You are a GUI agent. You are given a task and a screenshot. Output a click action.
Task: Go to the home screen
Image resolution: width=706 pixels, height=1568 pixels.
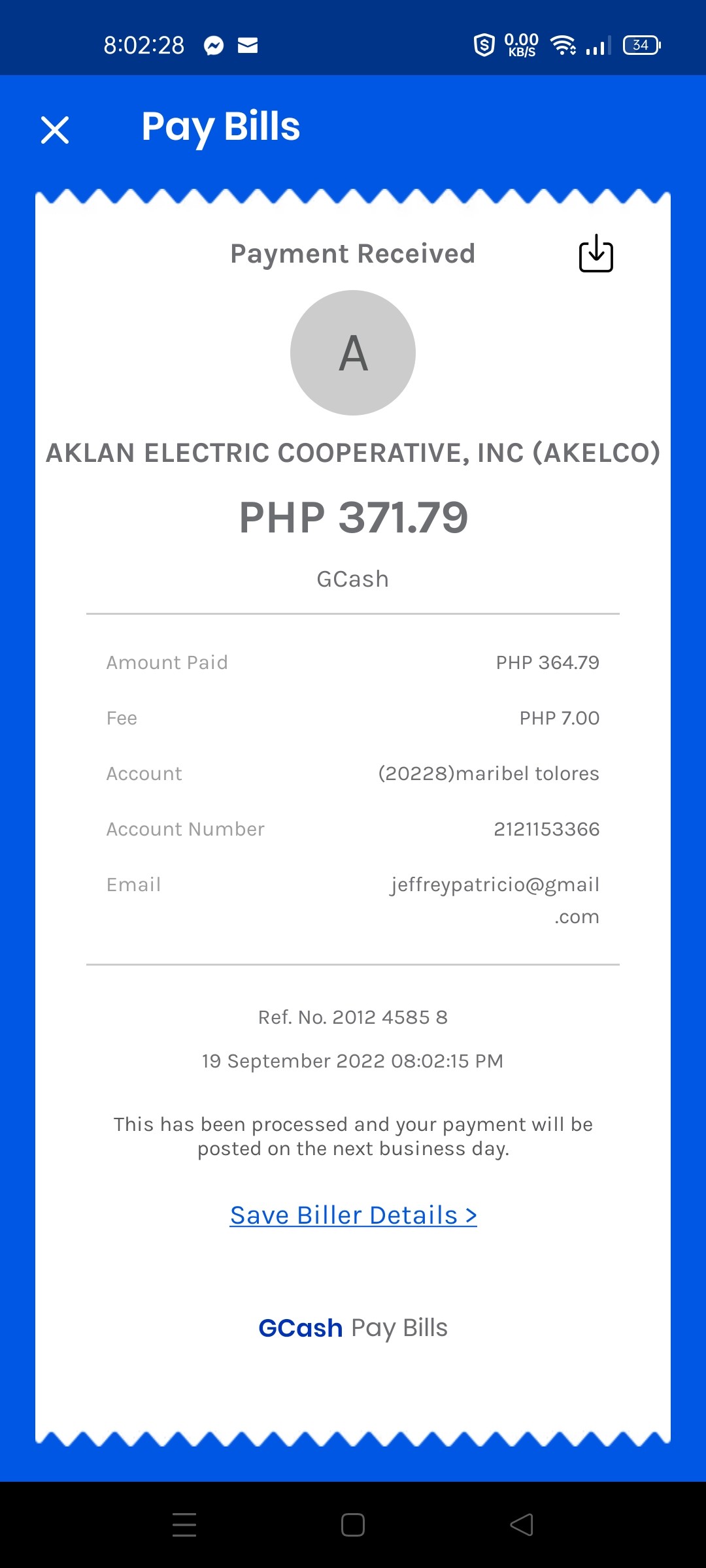pos(353,1525)
